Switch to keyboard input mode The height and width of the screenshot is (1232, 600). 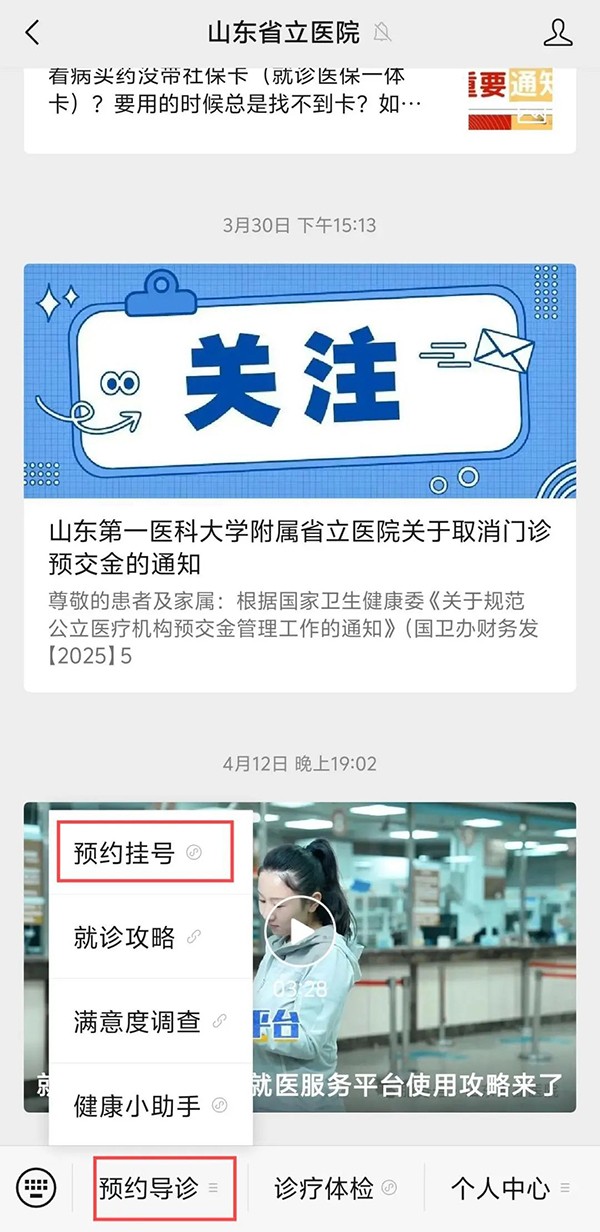(36, 1188)
